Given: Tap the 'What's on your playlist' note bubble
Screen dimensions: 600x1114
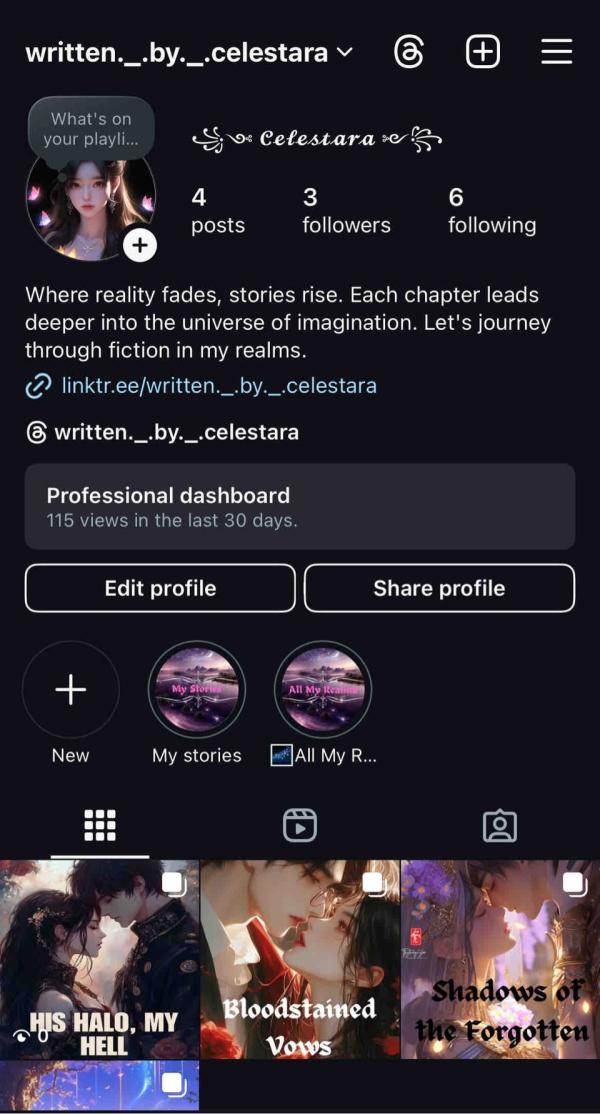Looking at the screenshot, I should coord(91,128).
